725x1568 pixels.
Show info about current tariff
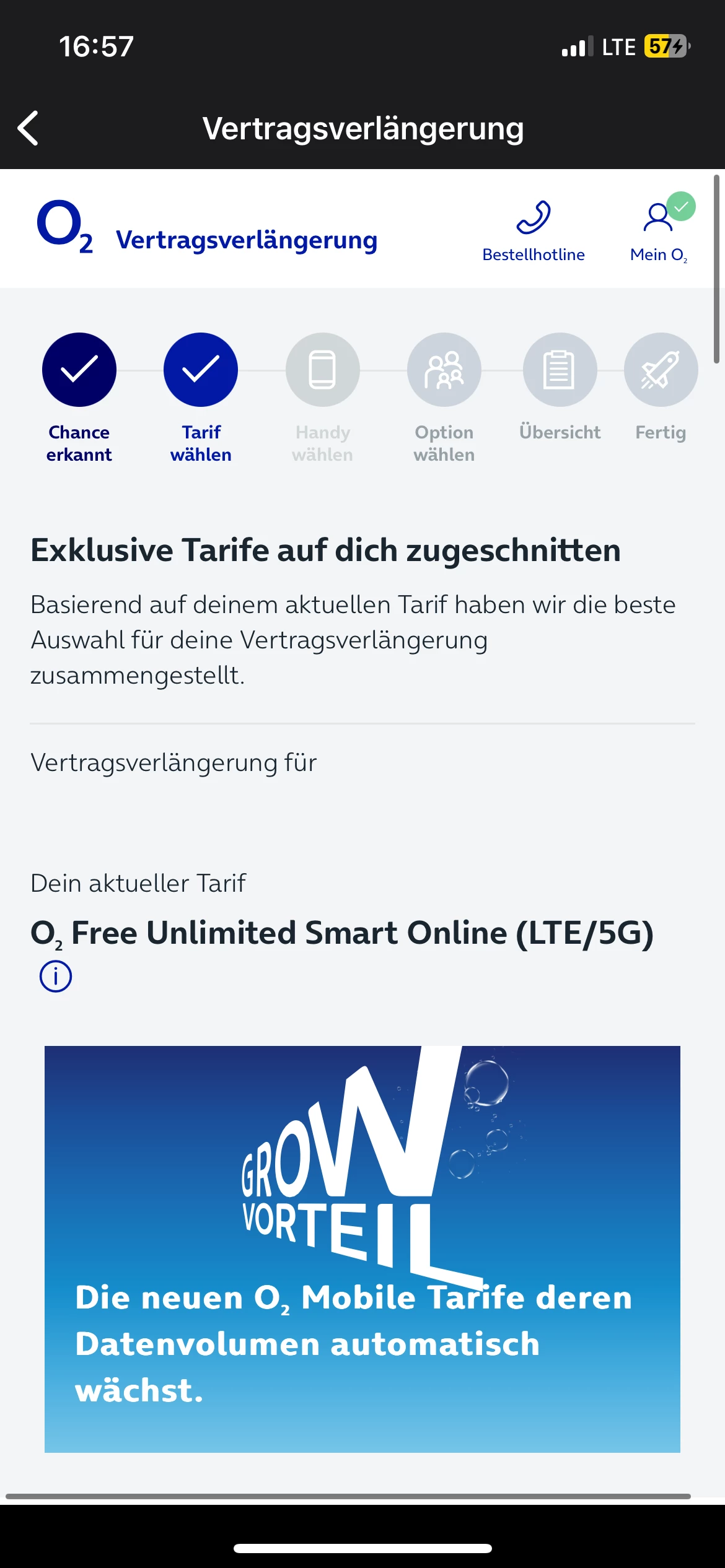(x=56, y=977)
